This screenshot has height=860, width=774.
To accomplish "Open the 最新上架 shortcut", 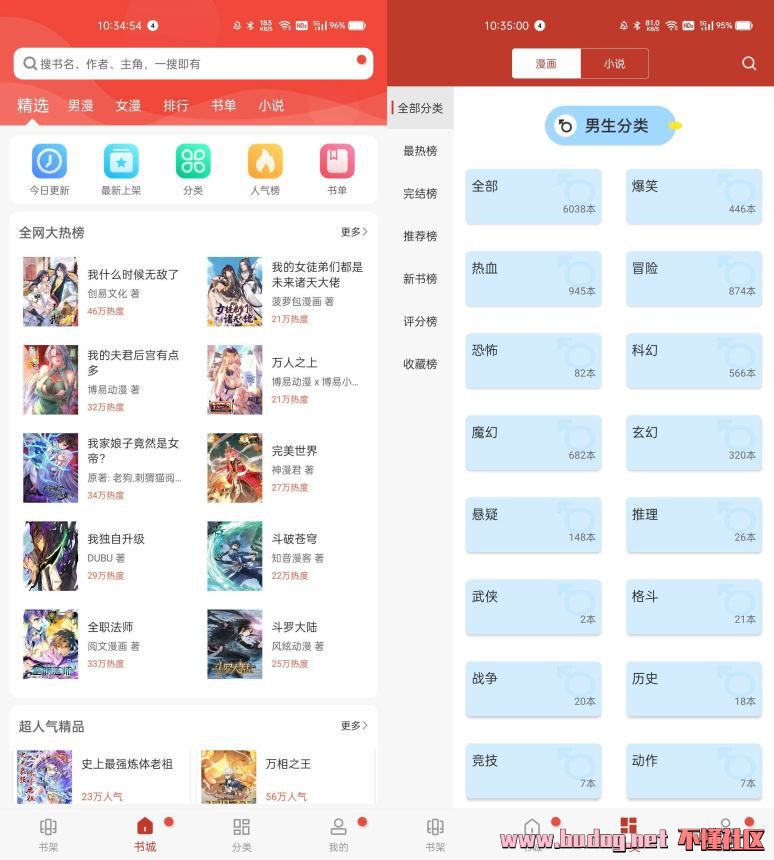I will (121, 168).
